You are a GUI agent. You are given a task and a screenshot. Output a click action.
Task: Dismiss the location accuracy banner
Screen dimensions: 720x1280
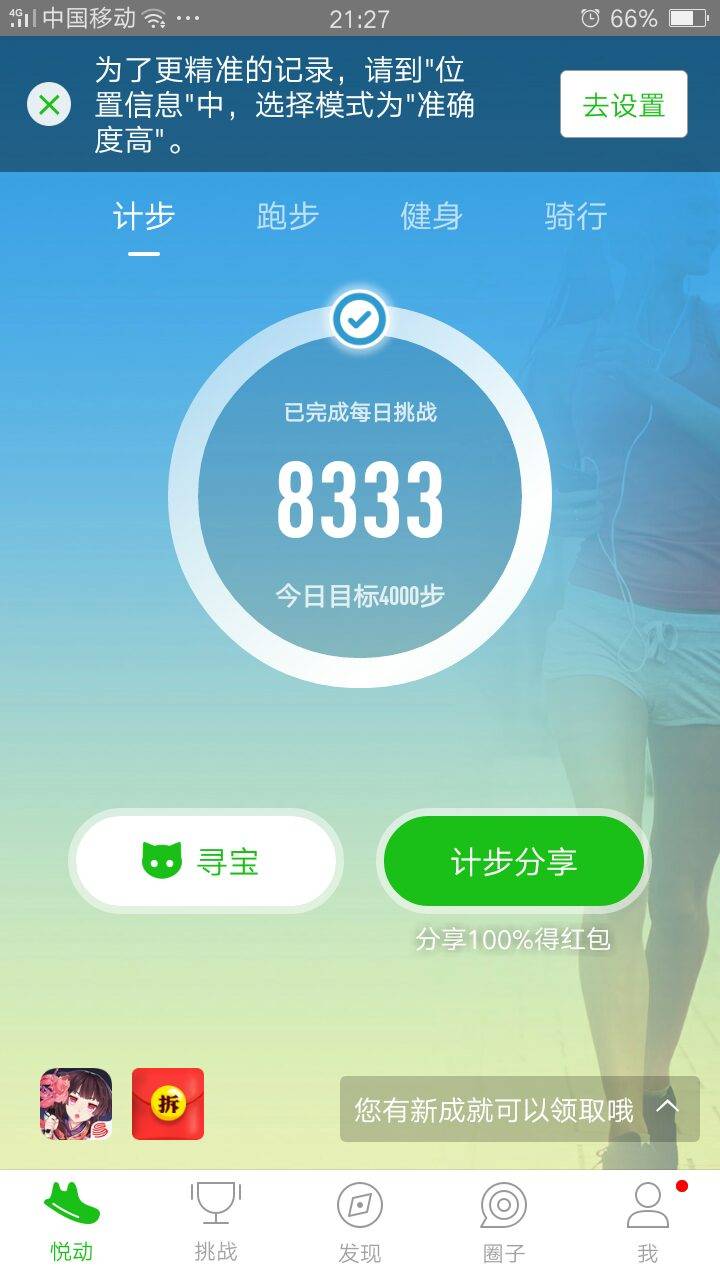[49, 104]
